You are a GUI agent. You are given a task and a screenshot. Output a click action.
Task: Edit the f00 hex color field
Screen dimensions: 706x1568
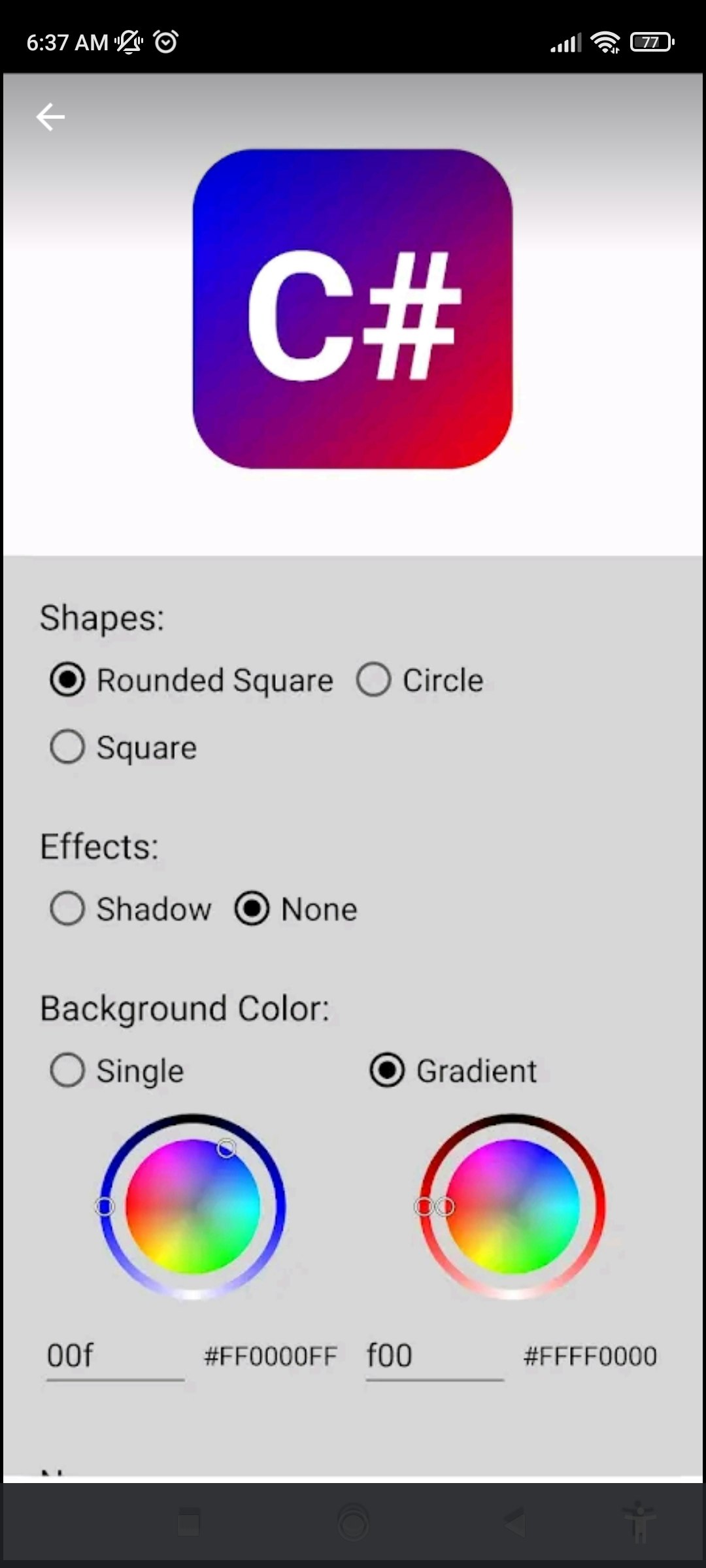pyautogui.click(x=434, y=1356)
